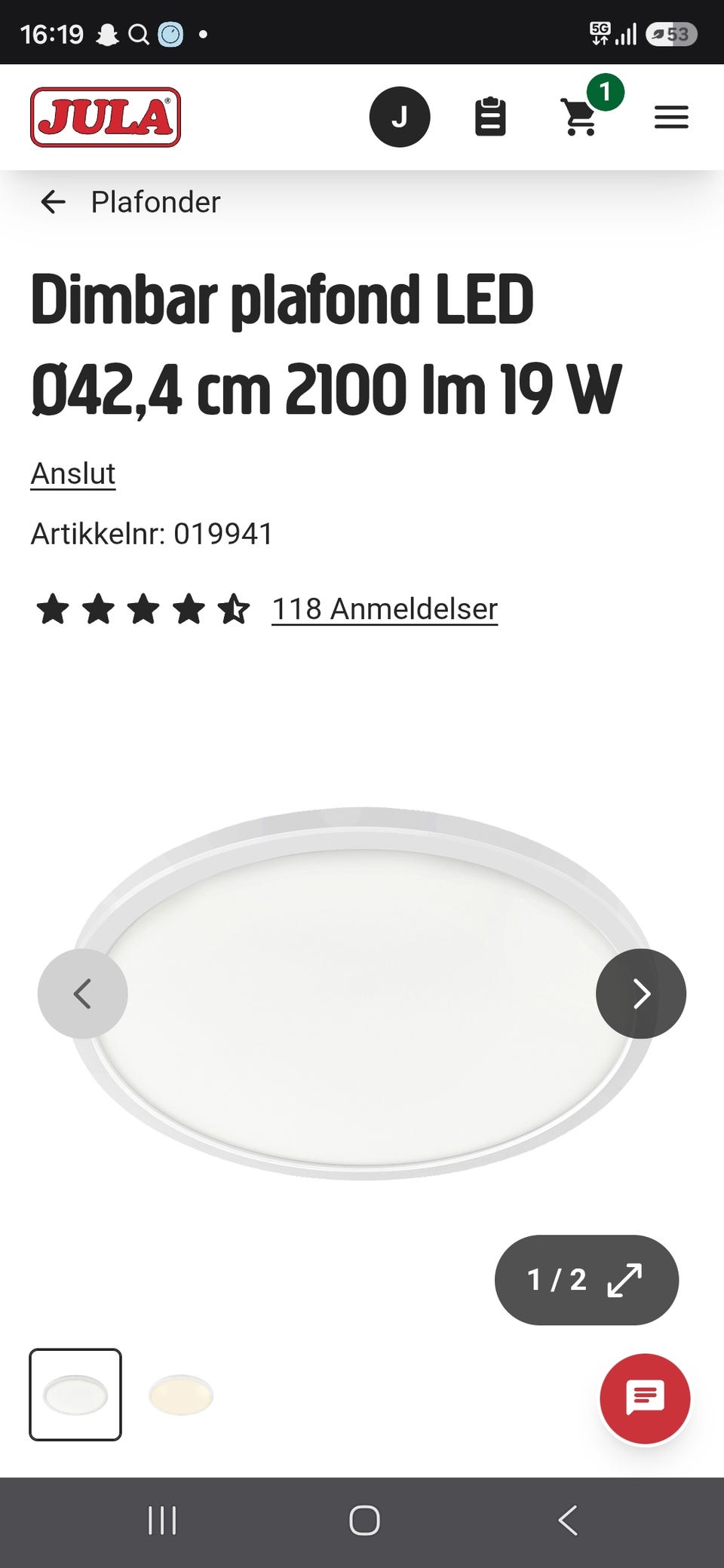Open the red chat support button

click(x=645, y=1399)
